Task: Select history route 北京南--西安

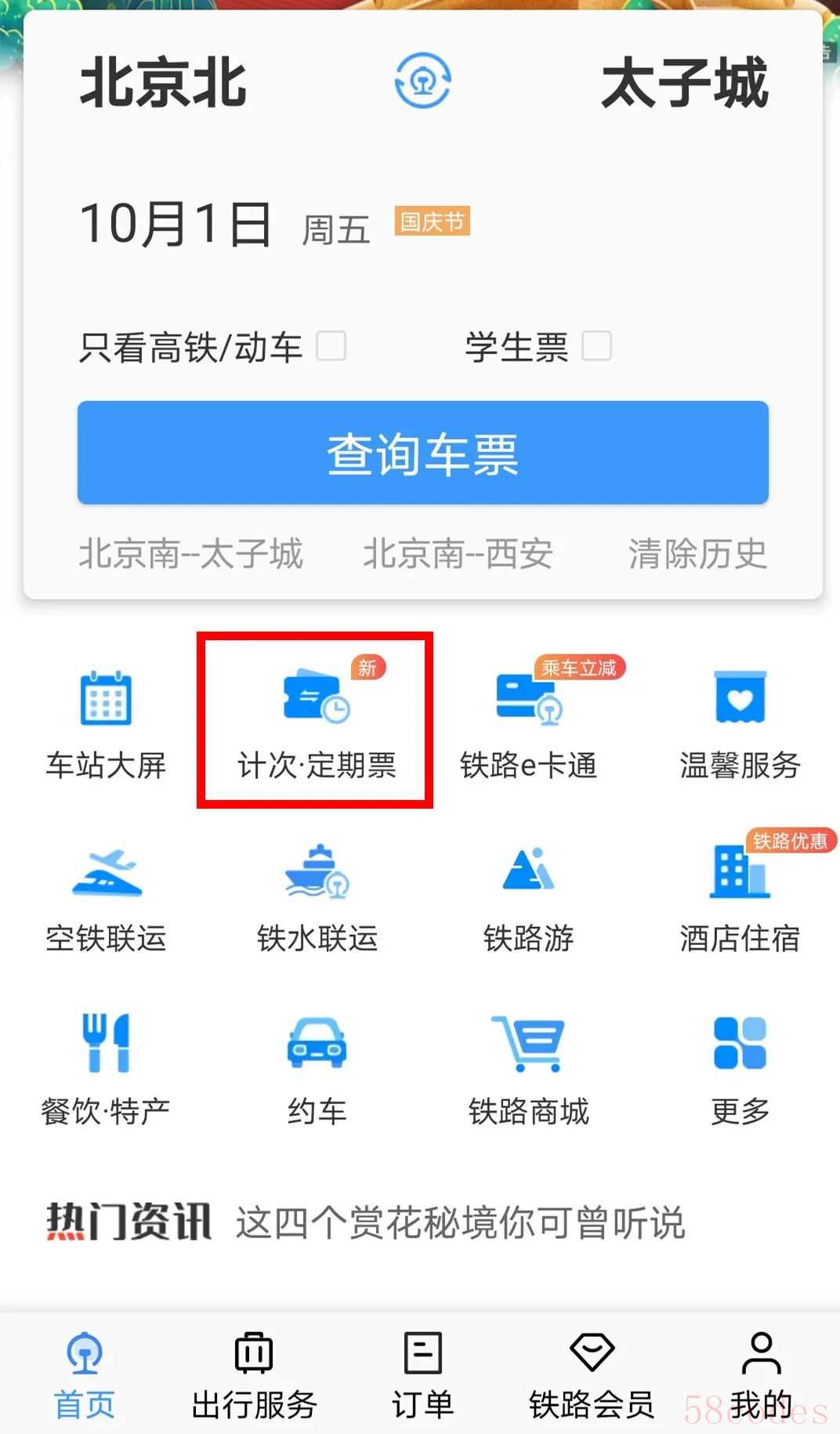Action: point(458,554)
